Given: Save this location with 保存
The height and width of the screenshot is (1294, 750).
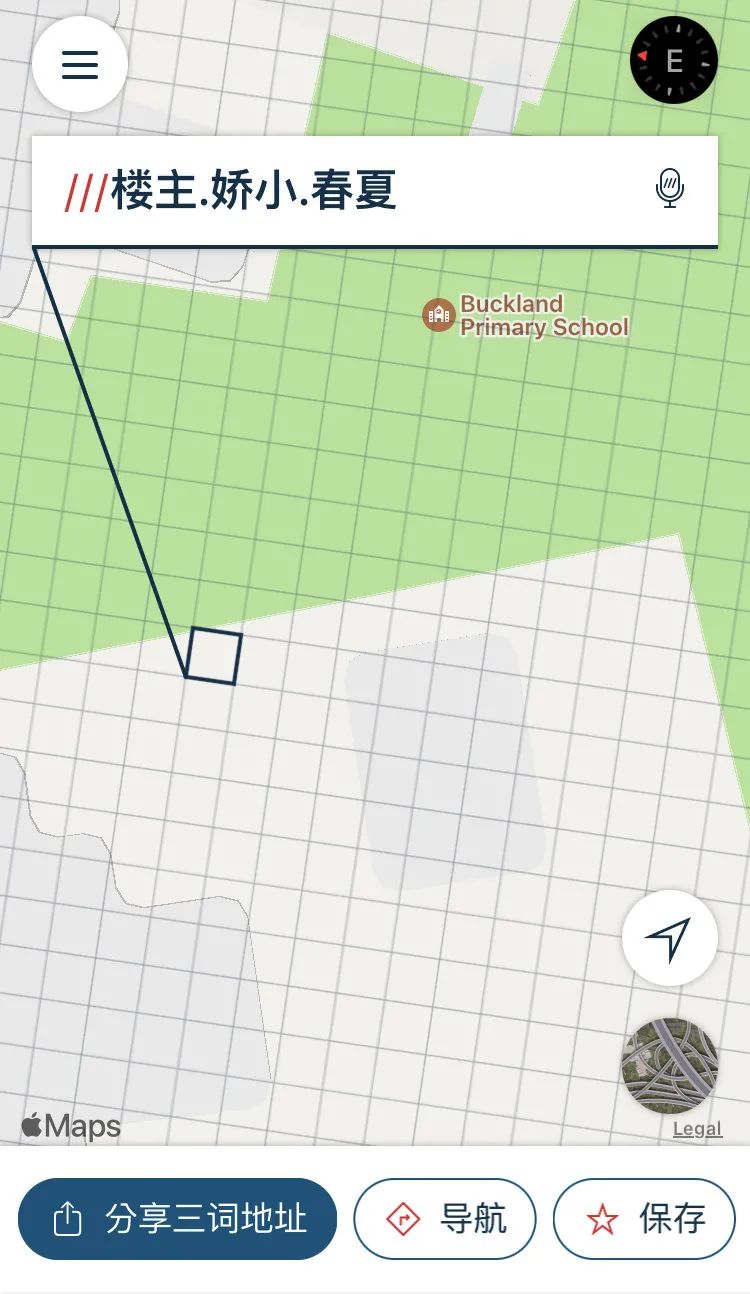Looking at the screenshot, I should (644, 1219).
